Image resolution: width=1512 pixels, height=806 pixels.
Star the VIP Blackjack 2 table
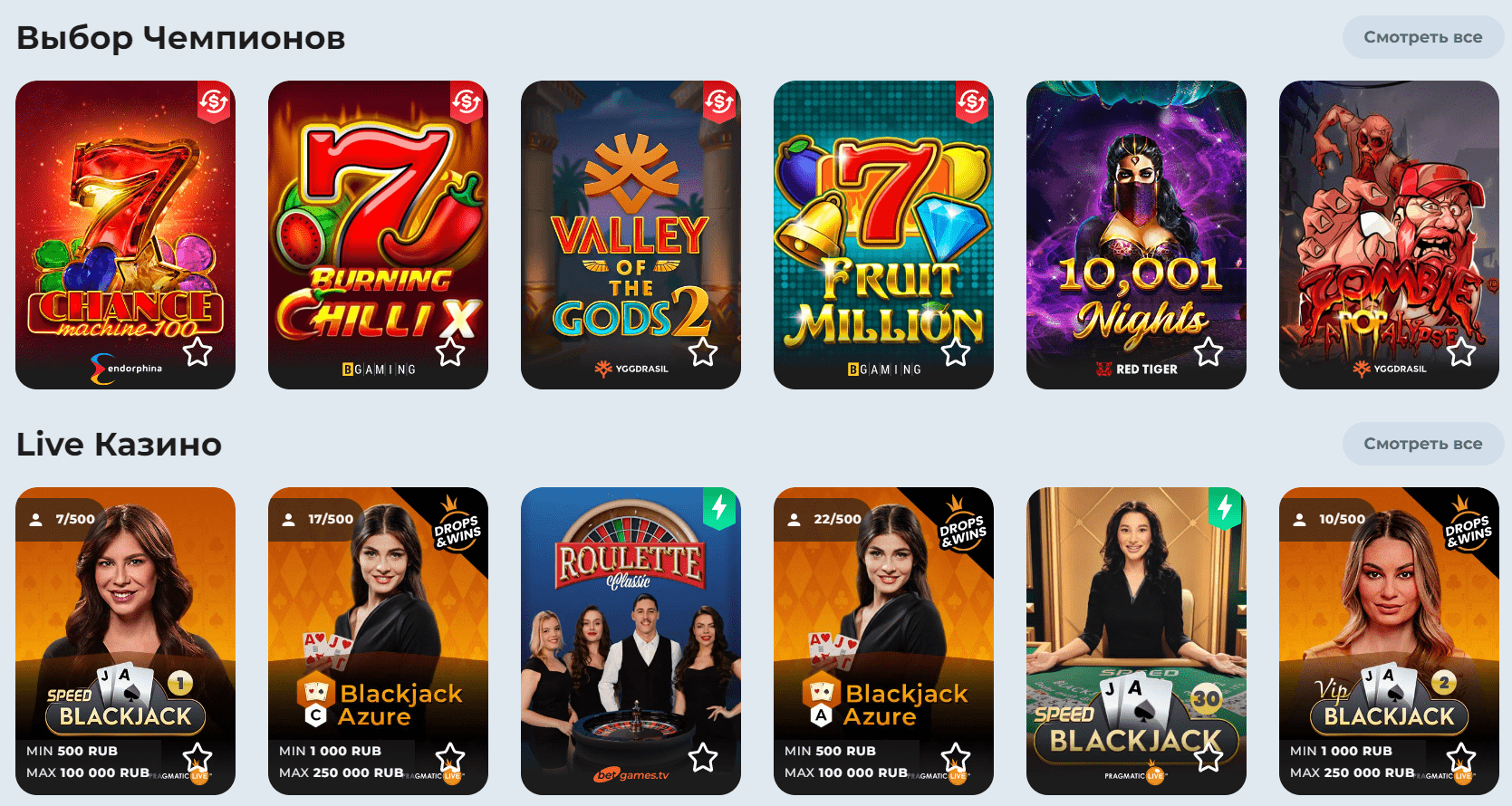point(1461,757)
